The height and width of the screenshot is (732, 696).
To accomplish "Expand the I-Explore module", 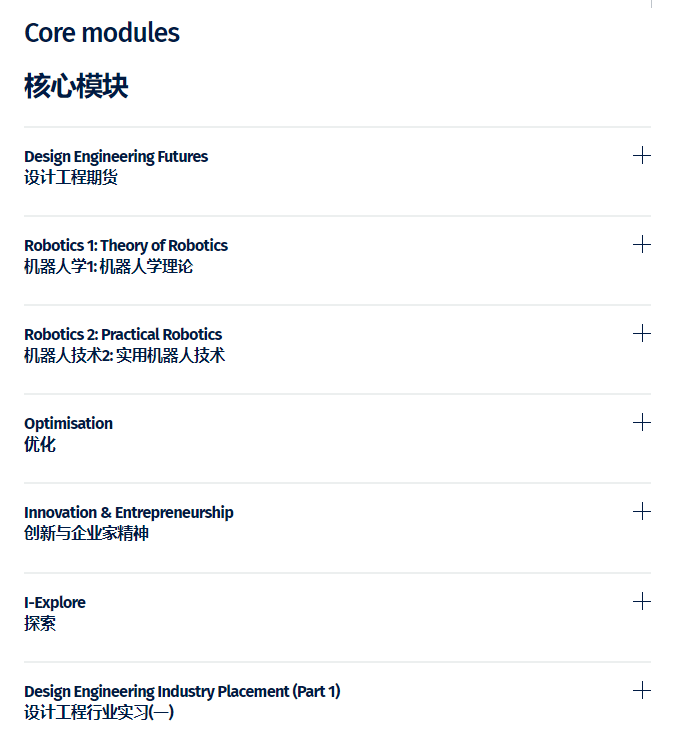I will point(642,602).
